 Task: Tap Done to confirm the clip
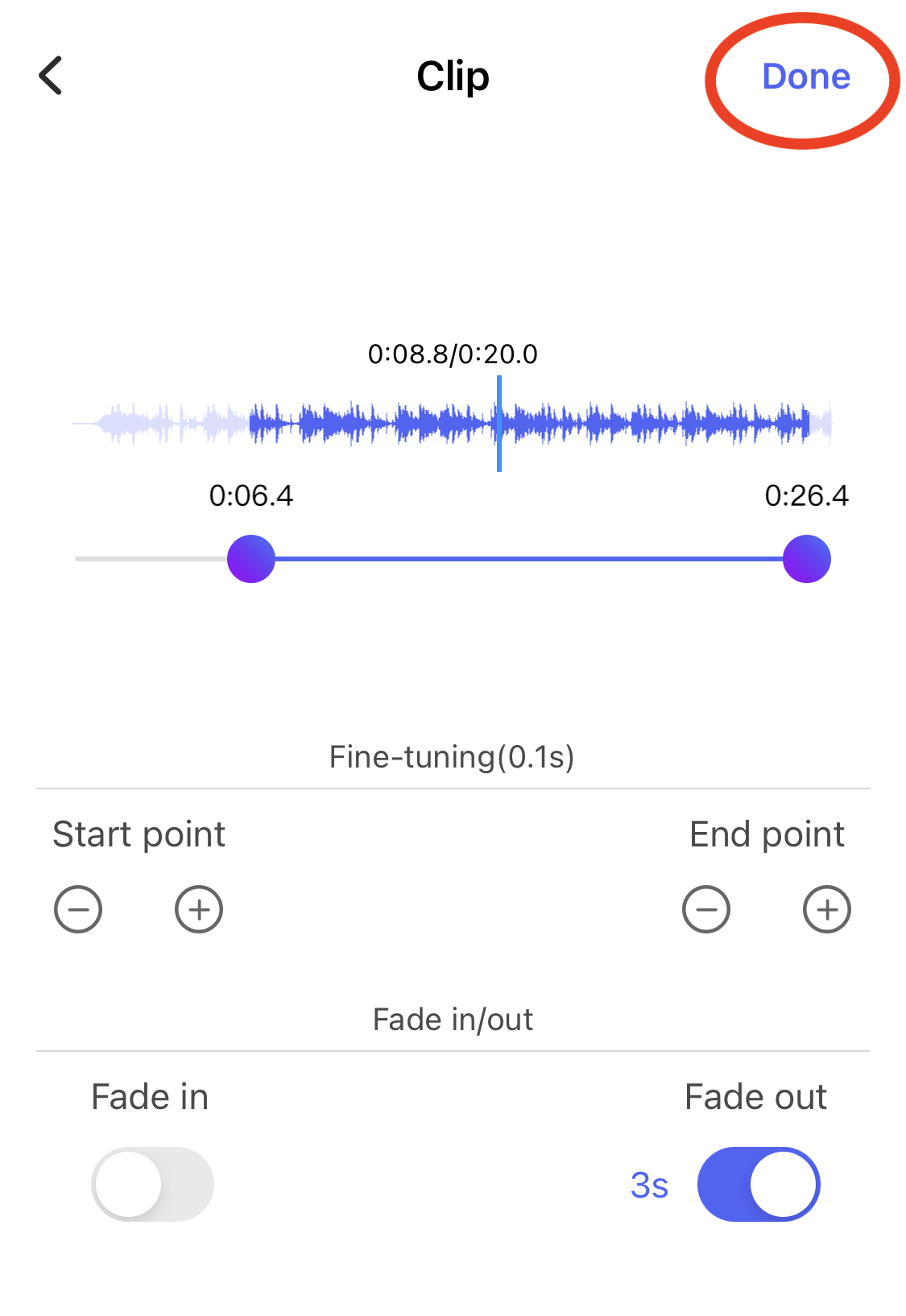point(805,77)
